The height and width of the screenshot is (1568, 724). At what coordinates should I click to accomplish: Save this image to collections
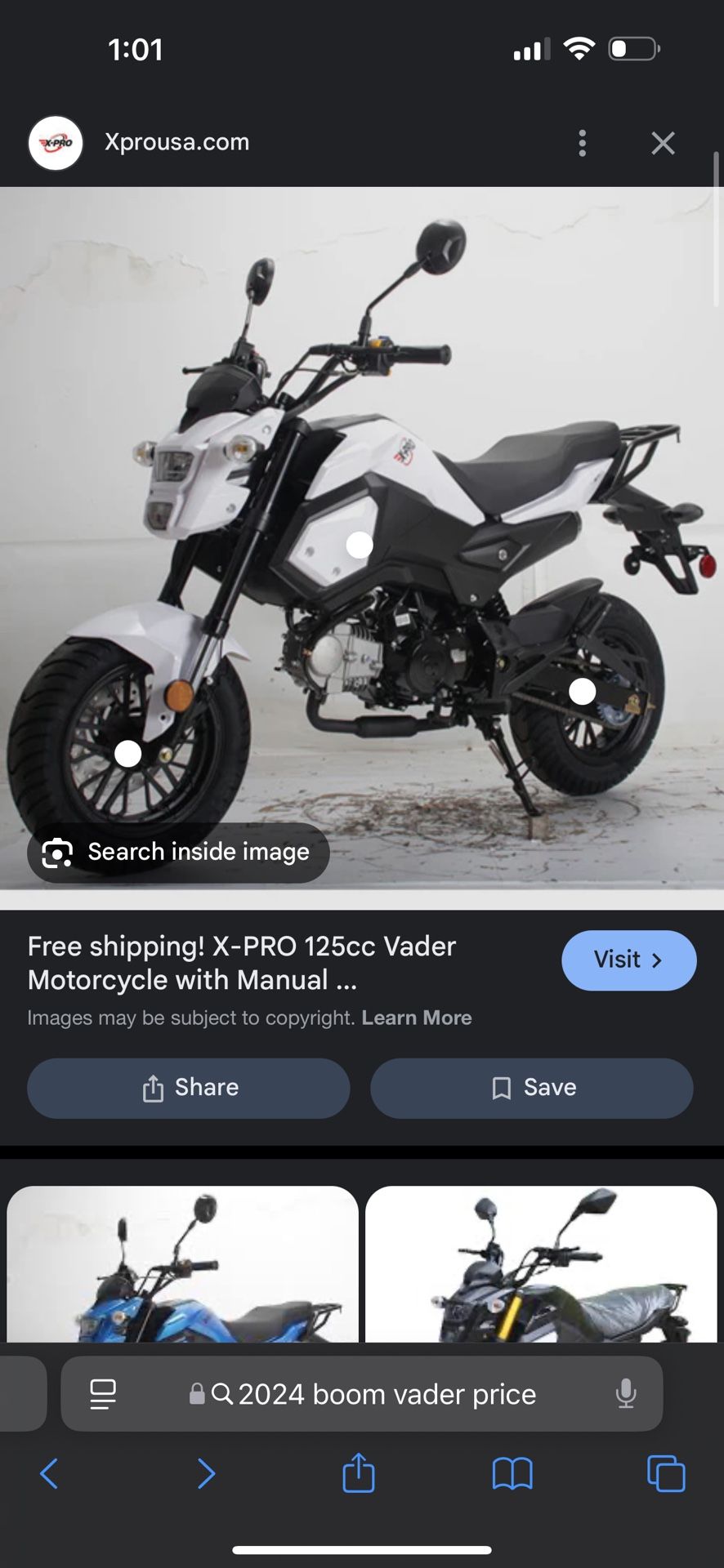tap(532, 1088)
